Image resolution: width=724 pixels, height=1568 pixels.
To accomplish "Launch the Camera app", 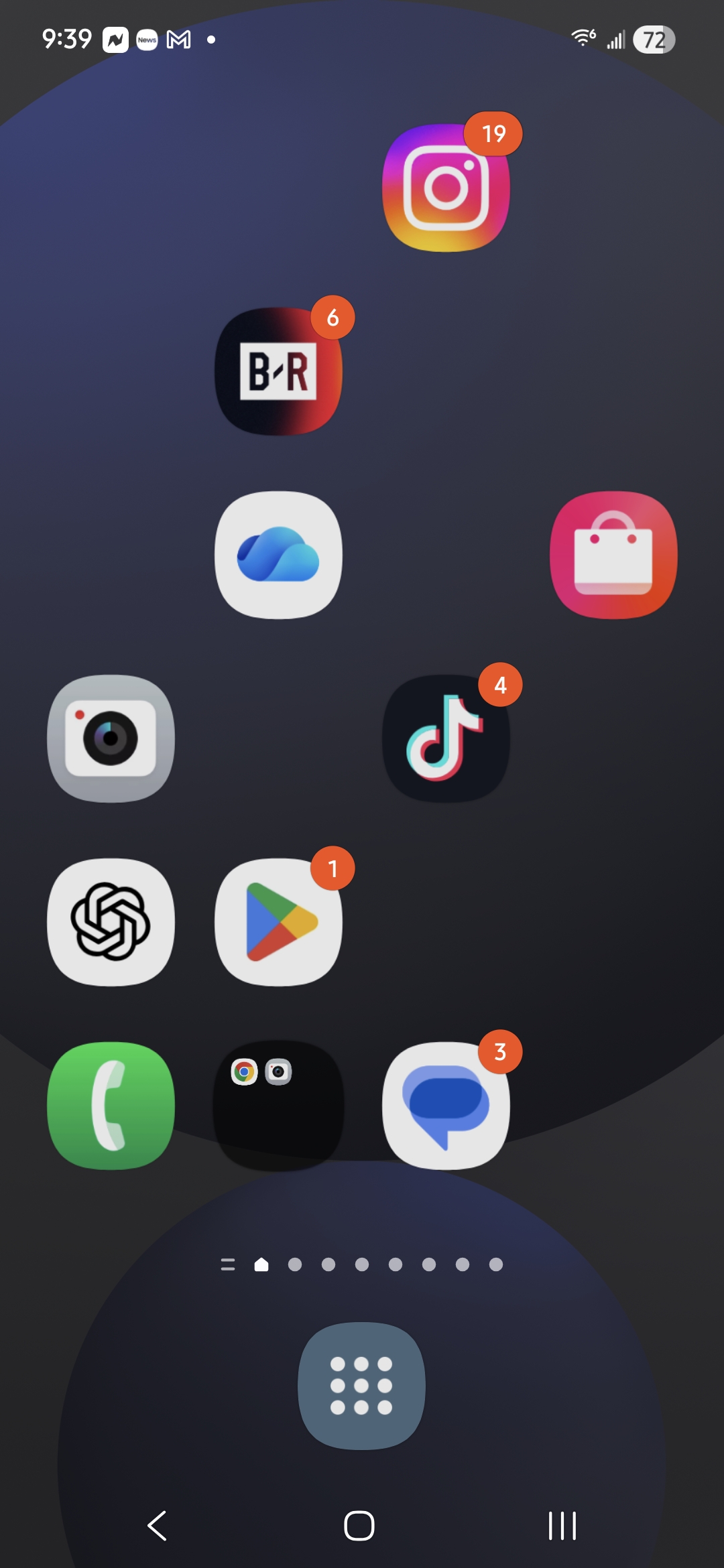I will tap(111, 738).
